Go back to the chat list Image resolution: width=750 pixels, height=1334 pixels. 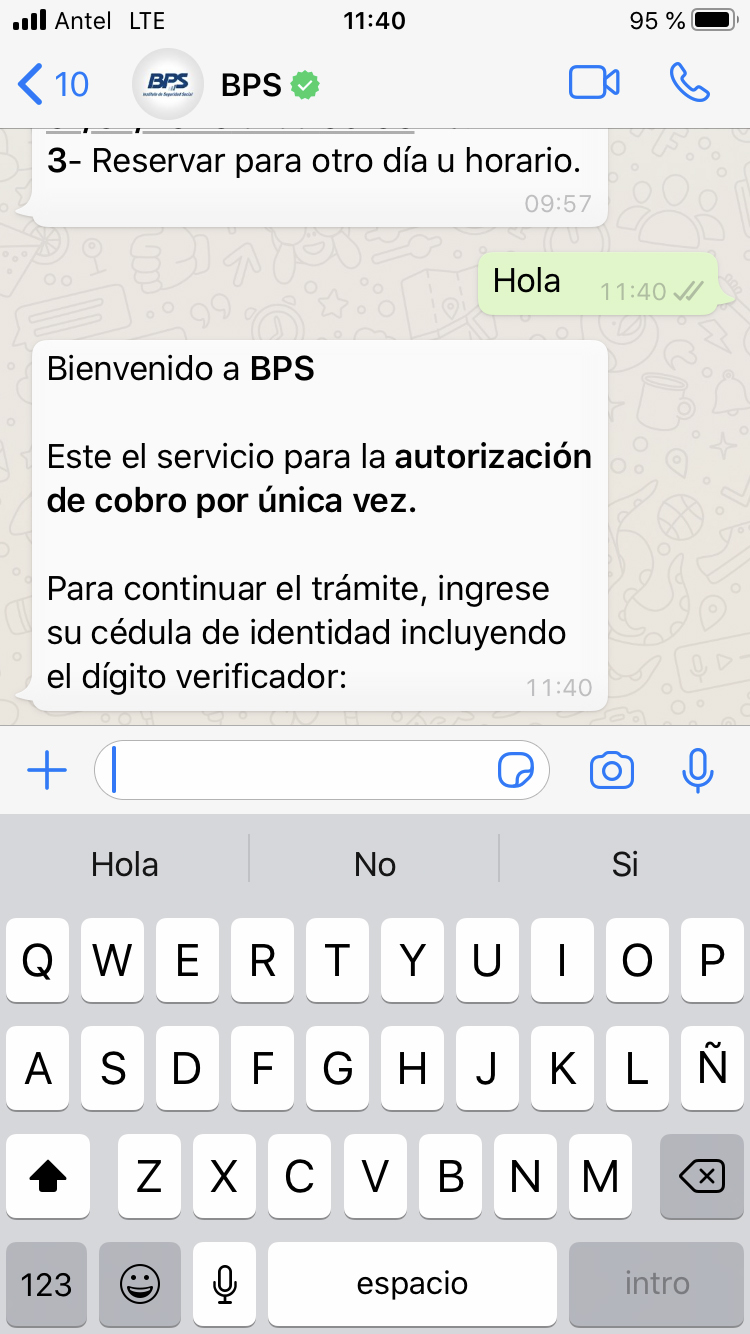click(x=54, y=84)
